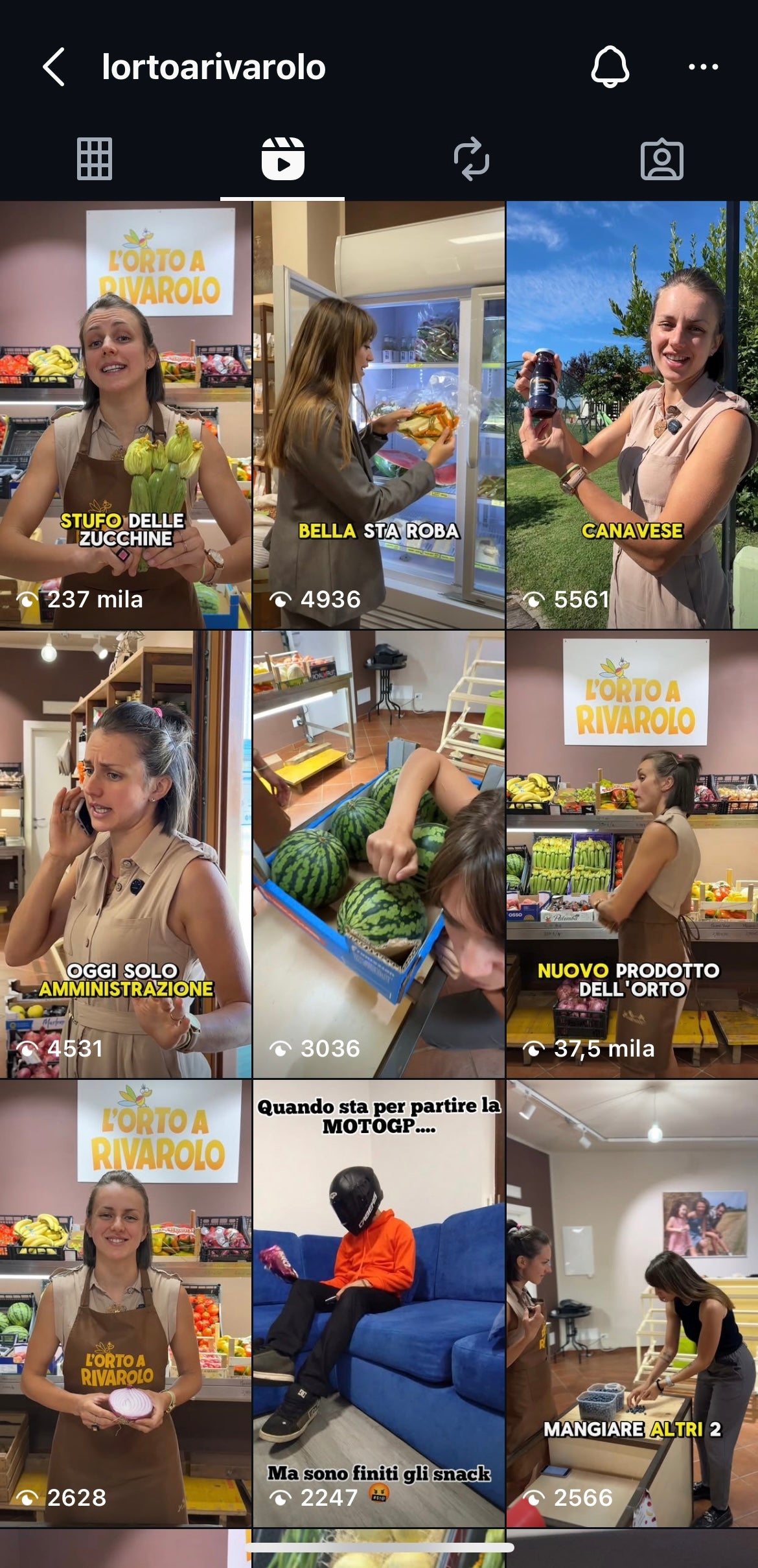Viewport: 758px width, 1568px height.
Task: Watch the 'Mangiare altri 2' reel
Action: tap(632, 1303)
